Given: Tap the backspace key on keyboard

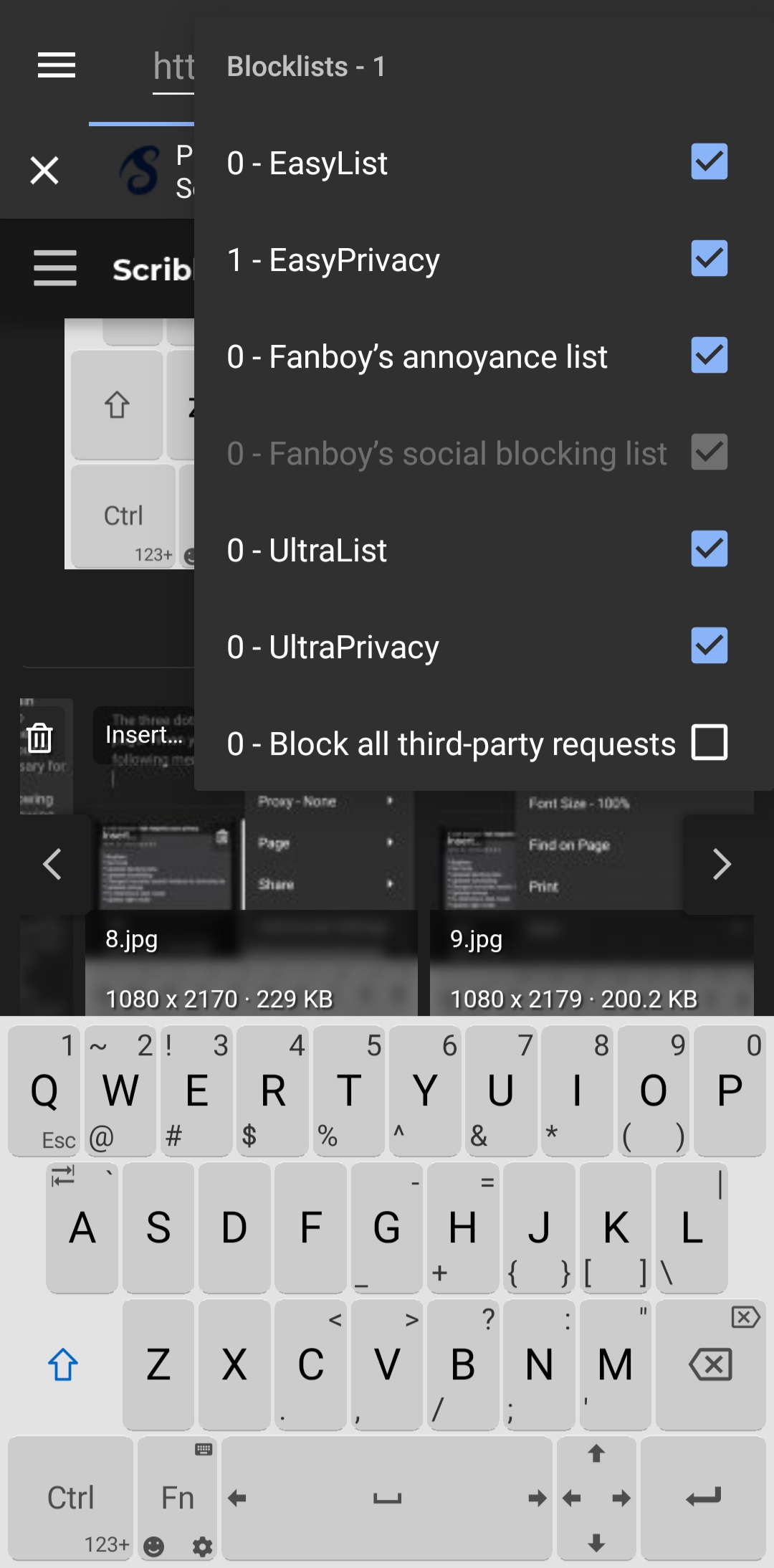Looking at the screenshot, I should pos(709,1364).
